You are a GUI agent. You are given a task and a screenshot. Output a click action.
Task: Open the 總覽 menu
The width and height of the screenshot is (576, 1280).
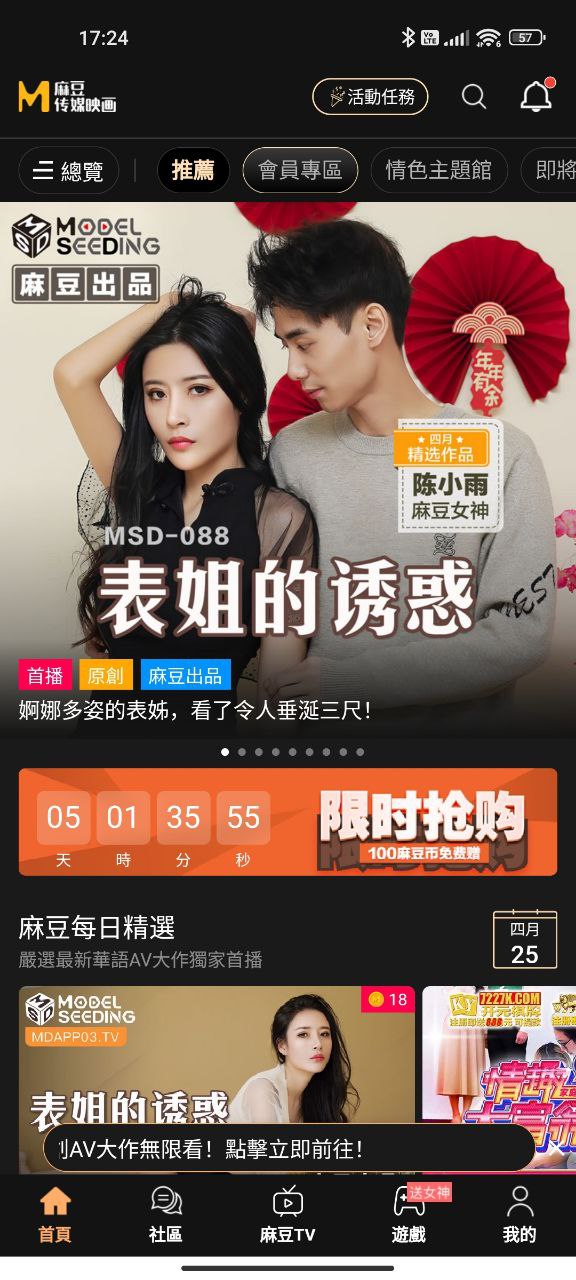(68, 171)
